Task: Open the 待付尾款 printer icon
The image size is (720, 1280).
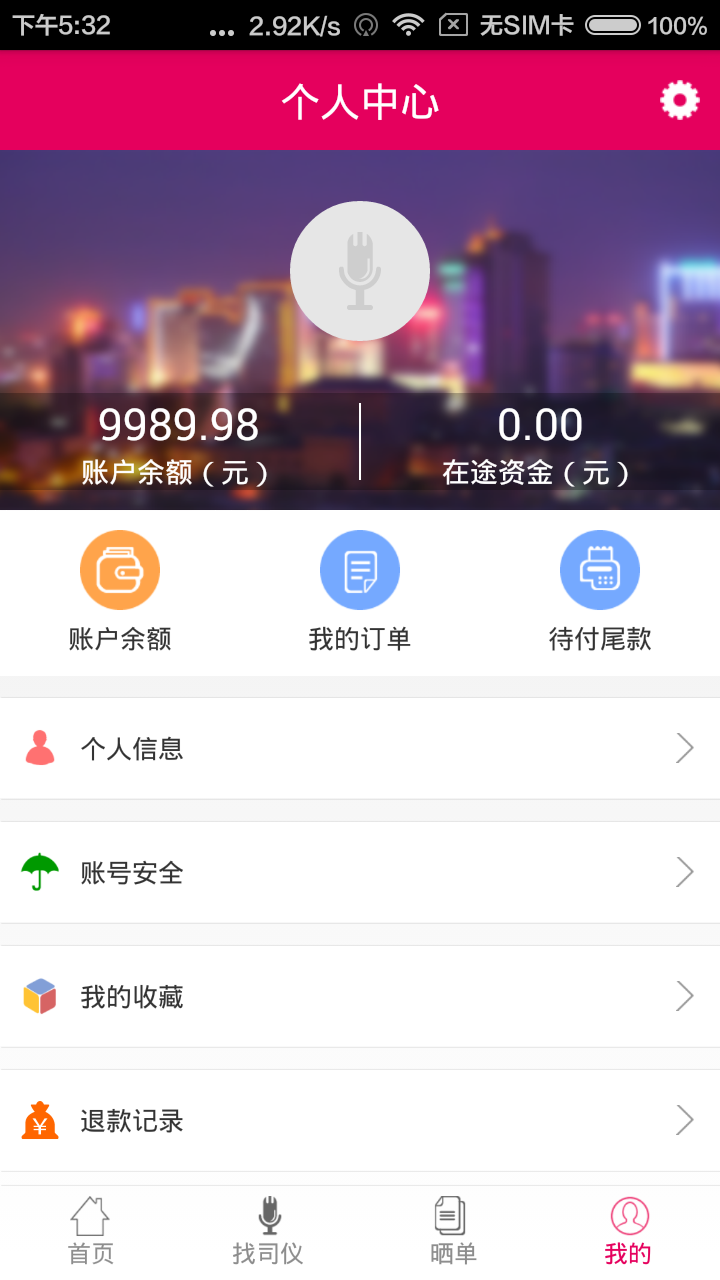Action: click(600, 569)
